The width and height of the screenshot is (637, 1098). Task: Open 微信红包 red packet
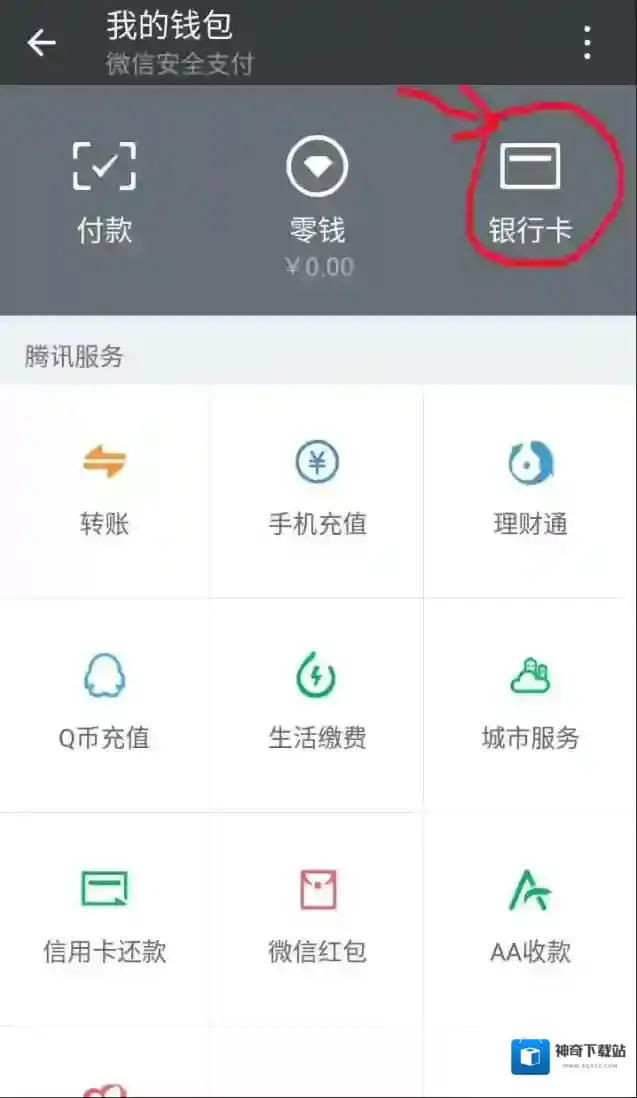point(317,917)
